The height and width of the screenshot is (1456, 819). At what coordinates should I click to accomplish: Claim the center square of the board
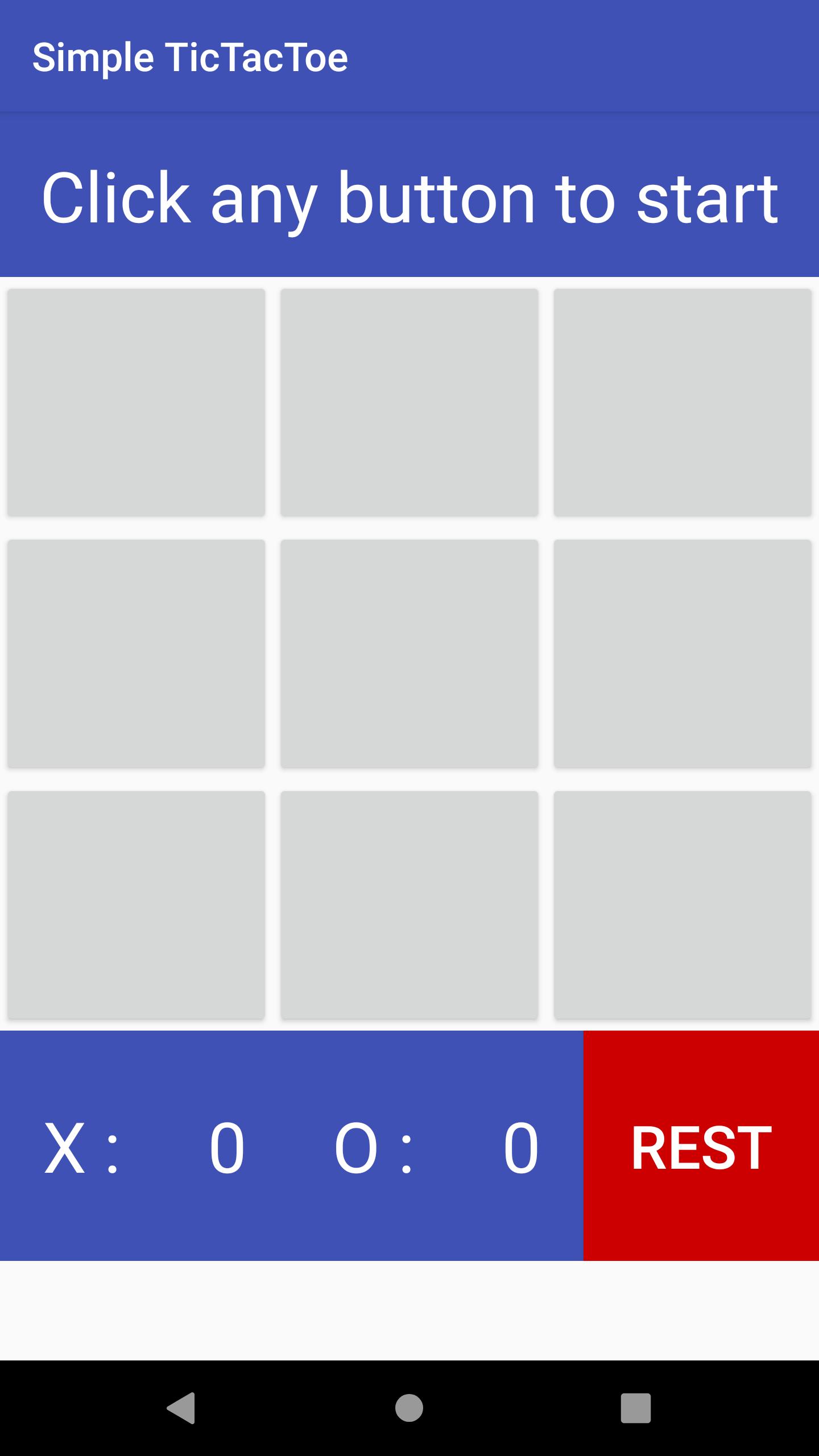pos(409,653)
